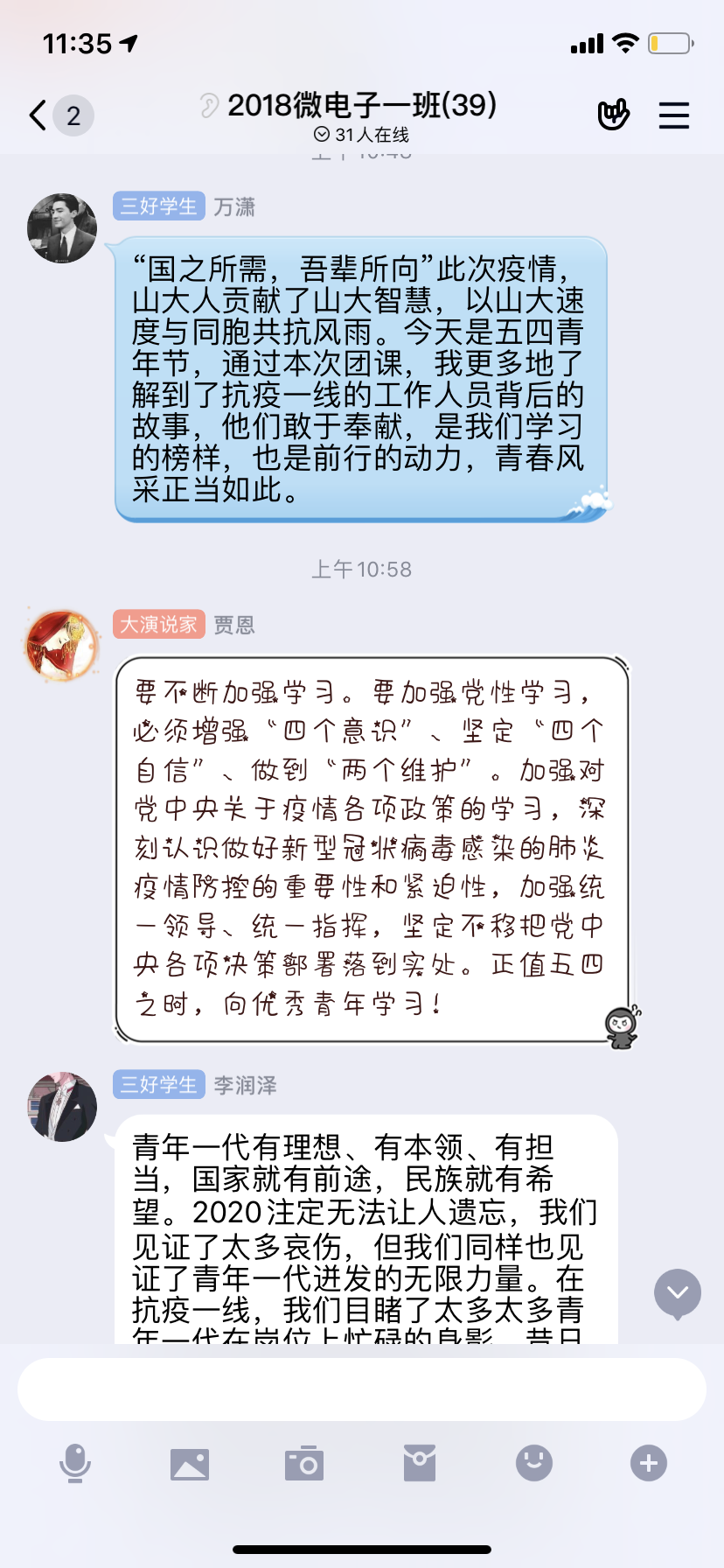The width and height of the screenshot is (724, 1568).
Task: Open 万潇's profile avatar
Action: [x=62, y=228]
